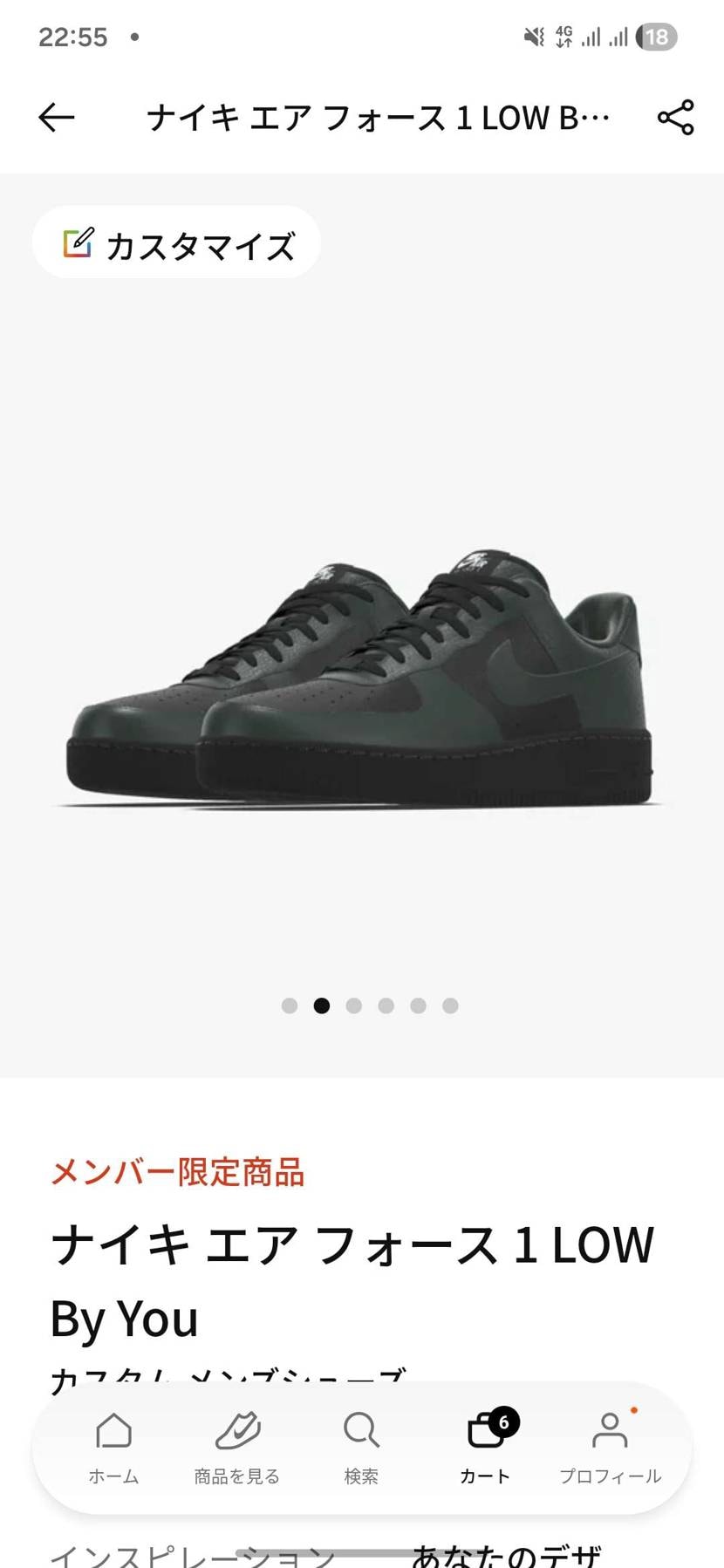This screenshot has width=724, height=1568.
Task: Tap the muted sound status icon
Action: click(534, 37)
